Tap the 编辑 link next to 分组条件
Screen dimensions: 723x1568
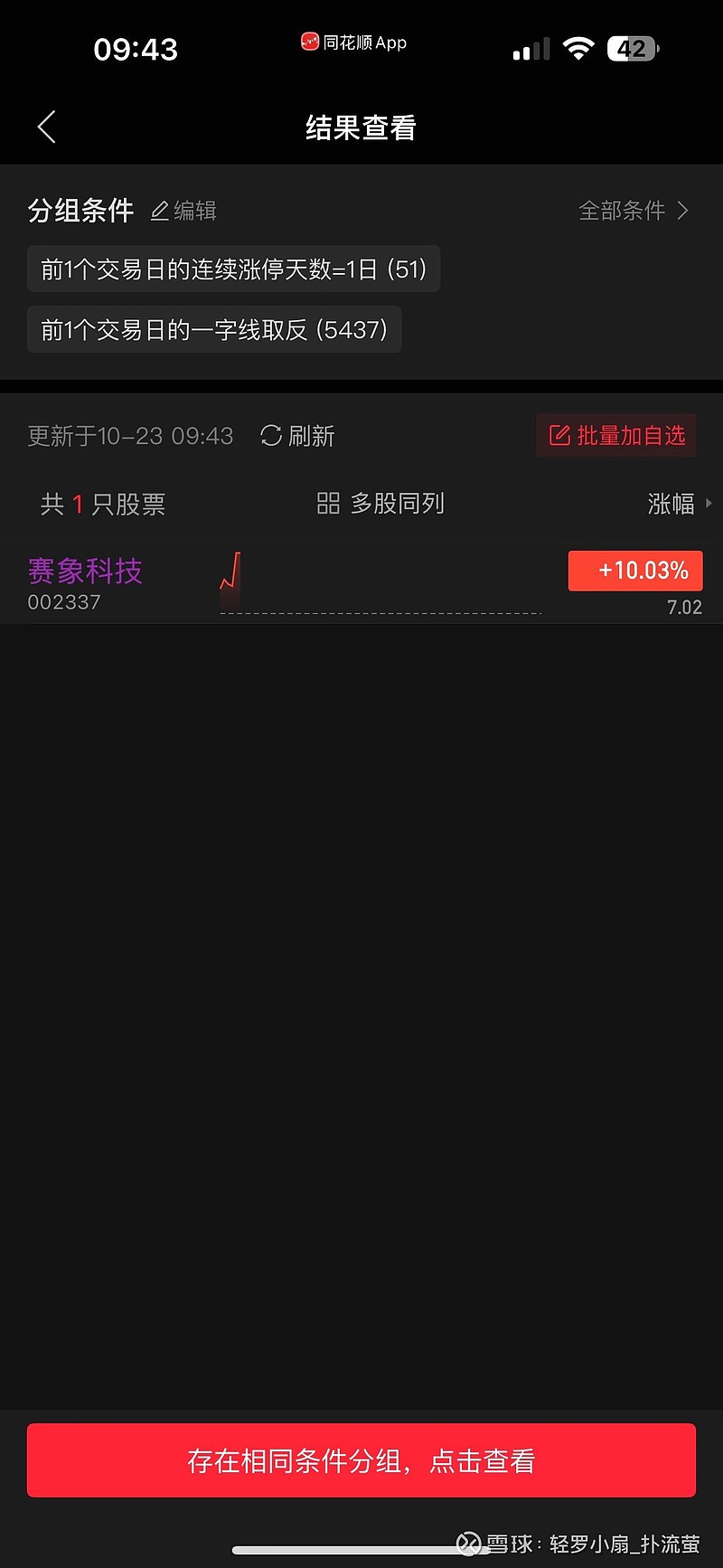pyautogui.click(x=194, y=210)
